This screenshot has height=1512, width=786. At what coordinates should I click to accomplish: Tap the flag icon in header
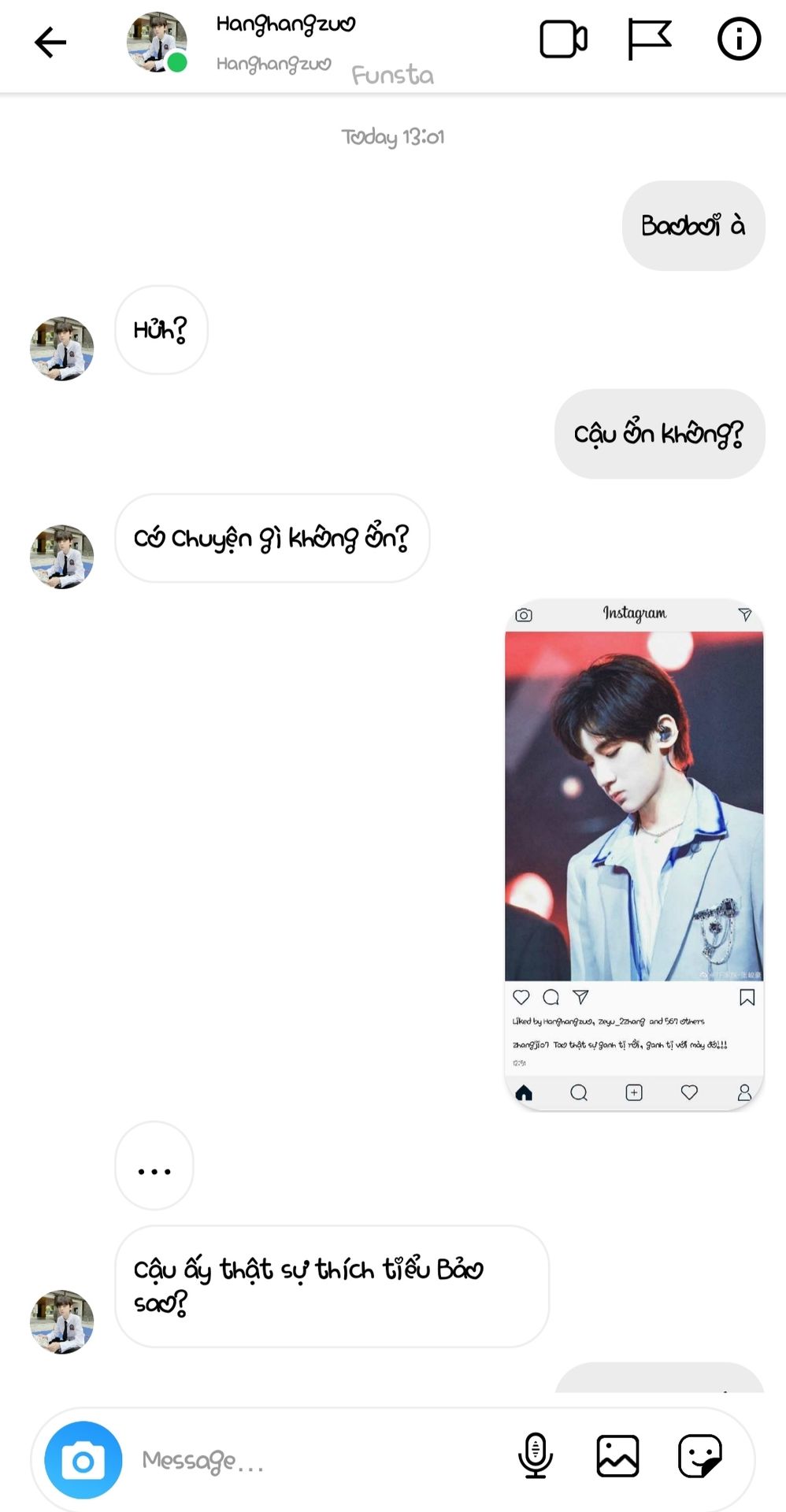[x=648, y=39]
